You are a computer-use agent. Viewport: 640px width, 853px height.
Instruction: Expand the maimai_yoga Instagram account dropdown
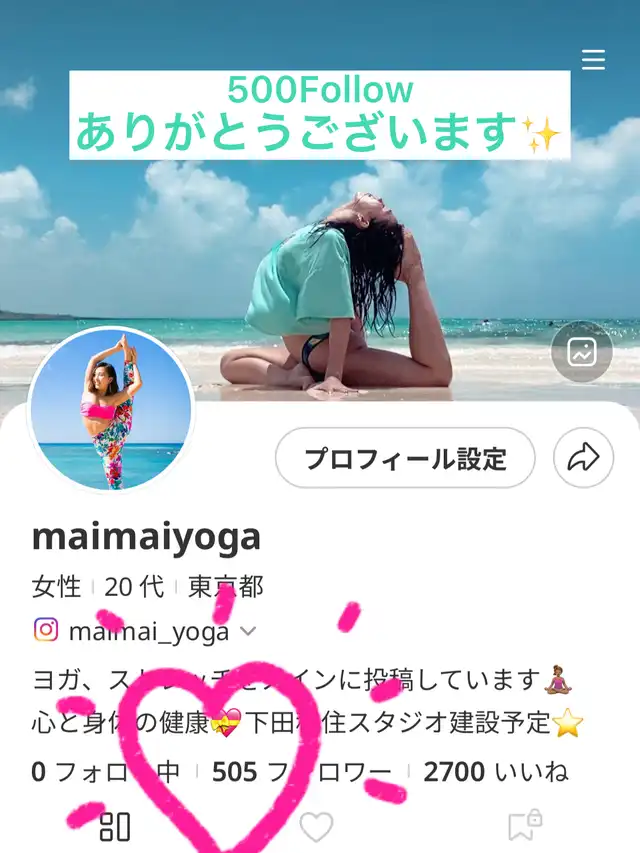248,632
